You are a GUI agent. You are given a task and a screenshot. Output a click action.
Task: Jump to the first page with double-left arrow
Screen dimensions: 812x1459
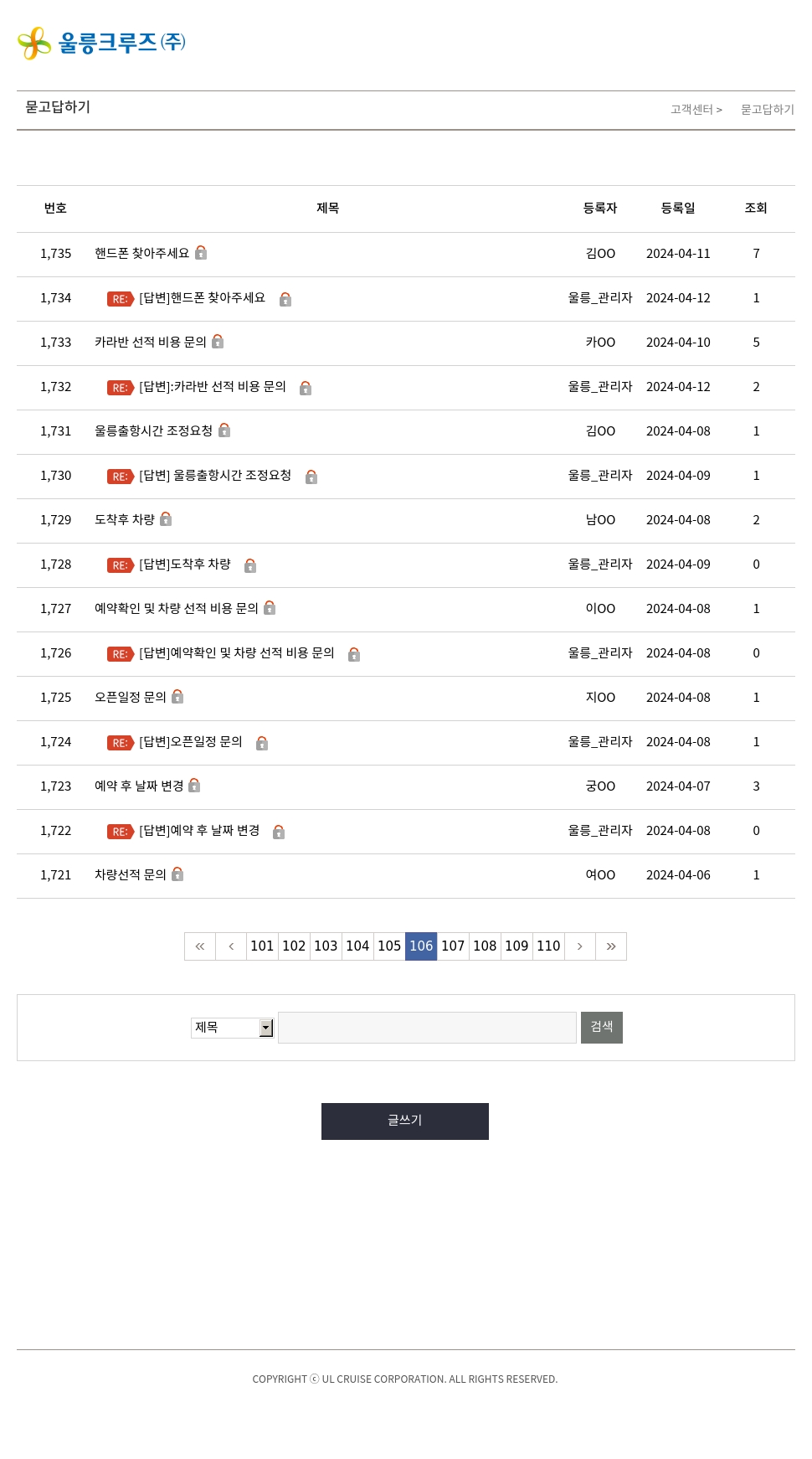(x=200, y=946)
